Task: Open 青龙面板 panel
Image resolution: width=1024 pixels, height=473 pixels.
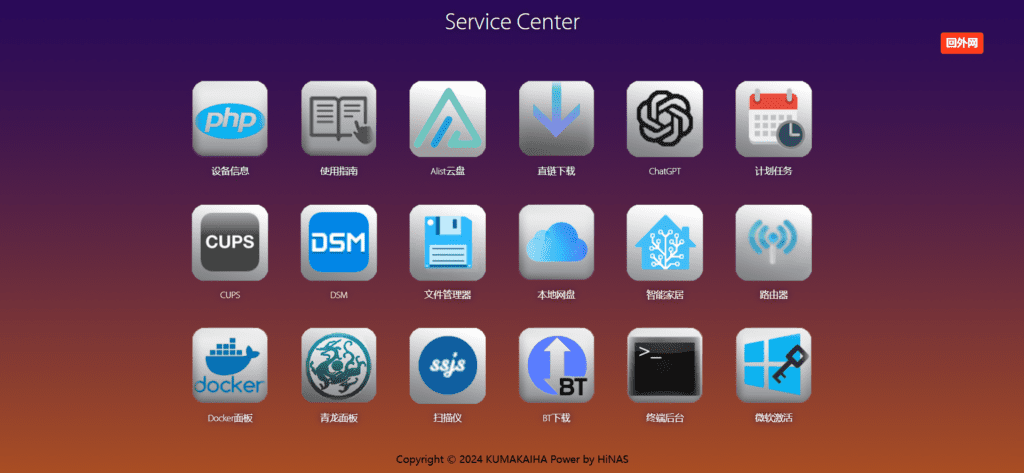Action: (339, 366)
